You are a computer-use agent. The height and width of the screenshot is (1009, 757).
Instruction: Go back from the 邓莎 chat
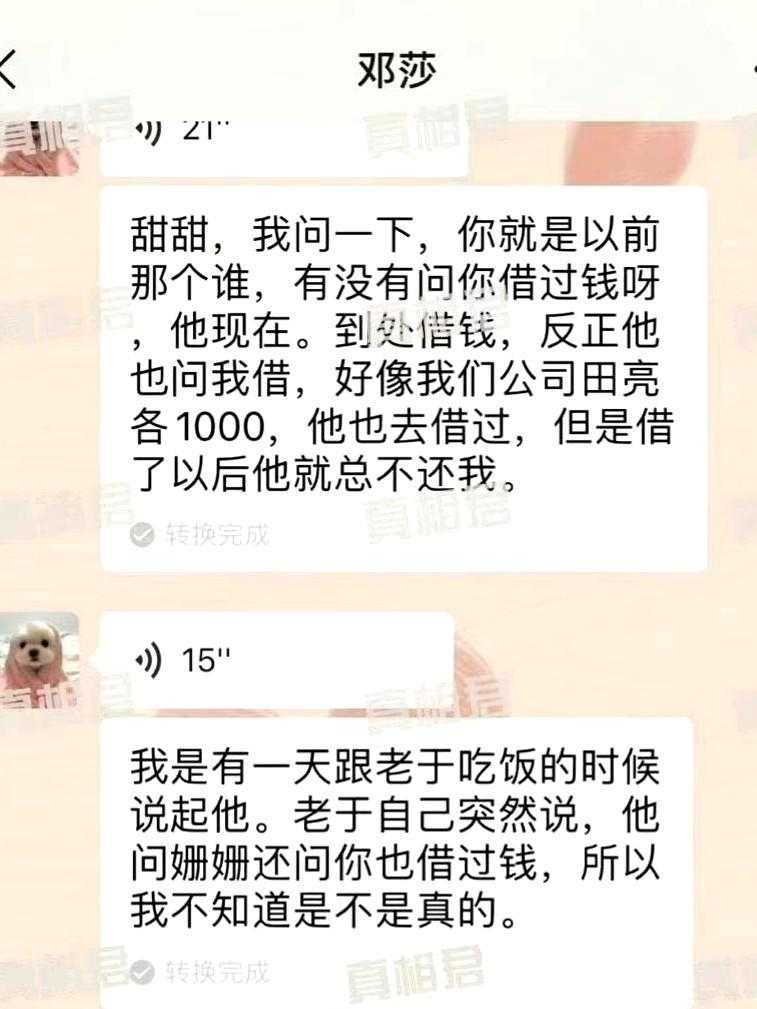tap(10, 70)
